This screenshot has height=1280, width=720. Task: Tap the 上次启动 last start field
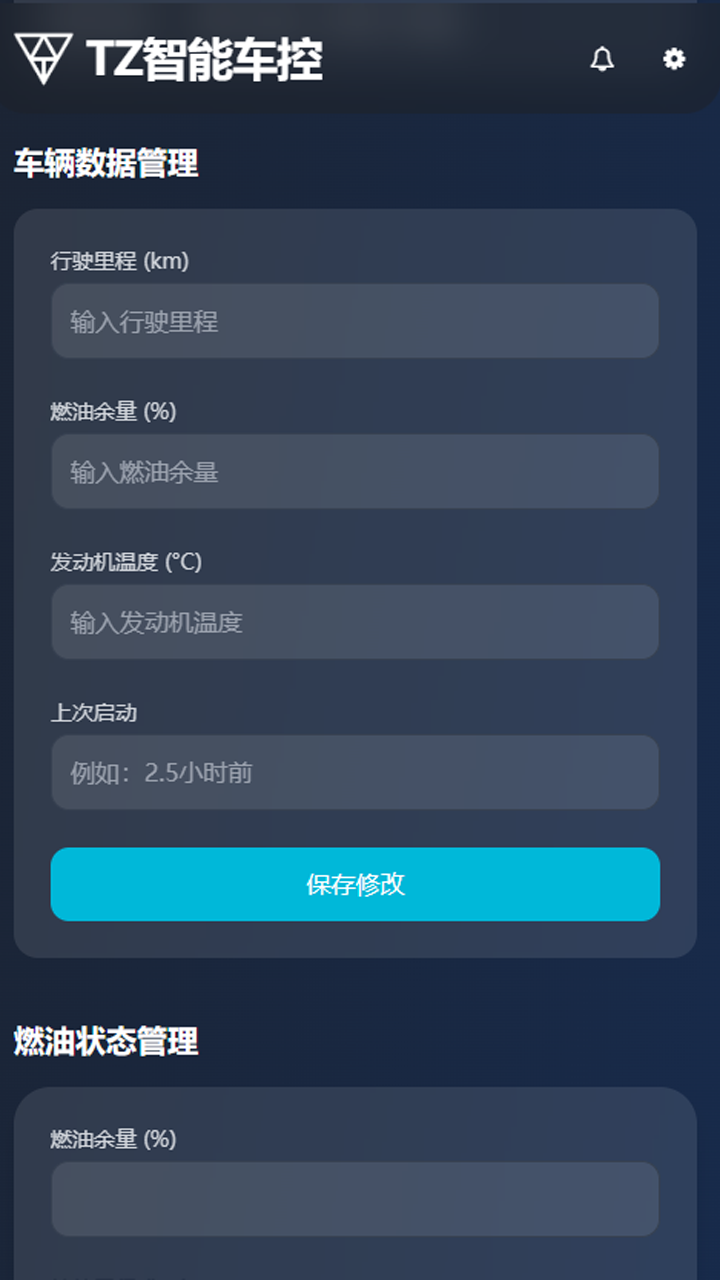355,773
